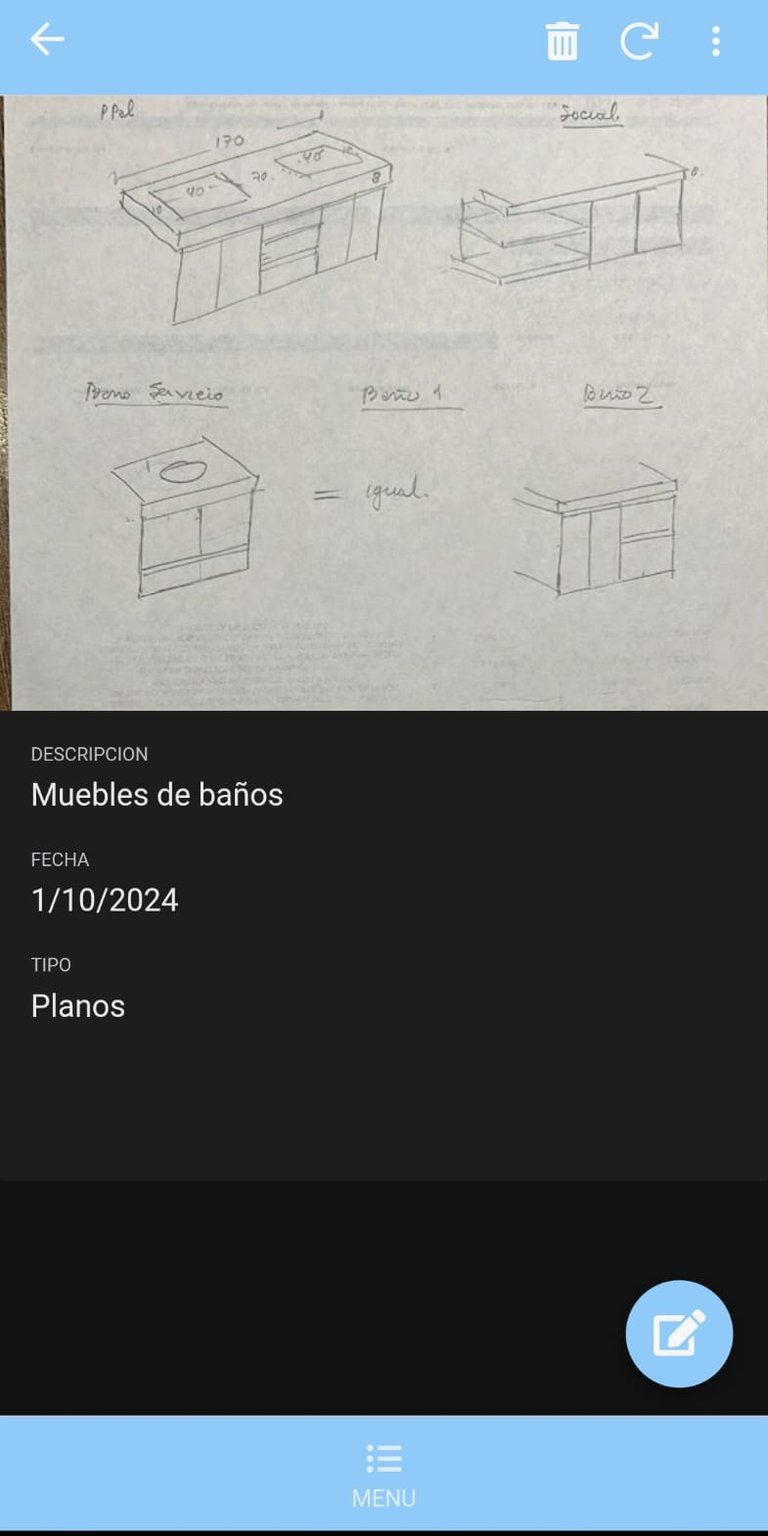Screen dimensions: 768x1536
Task: Return to previous screen via back arrow
Action: pyautogui.click(x=45, y=40)
